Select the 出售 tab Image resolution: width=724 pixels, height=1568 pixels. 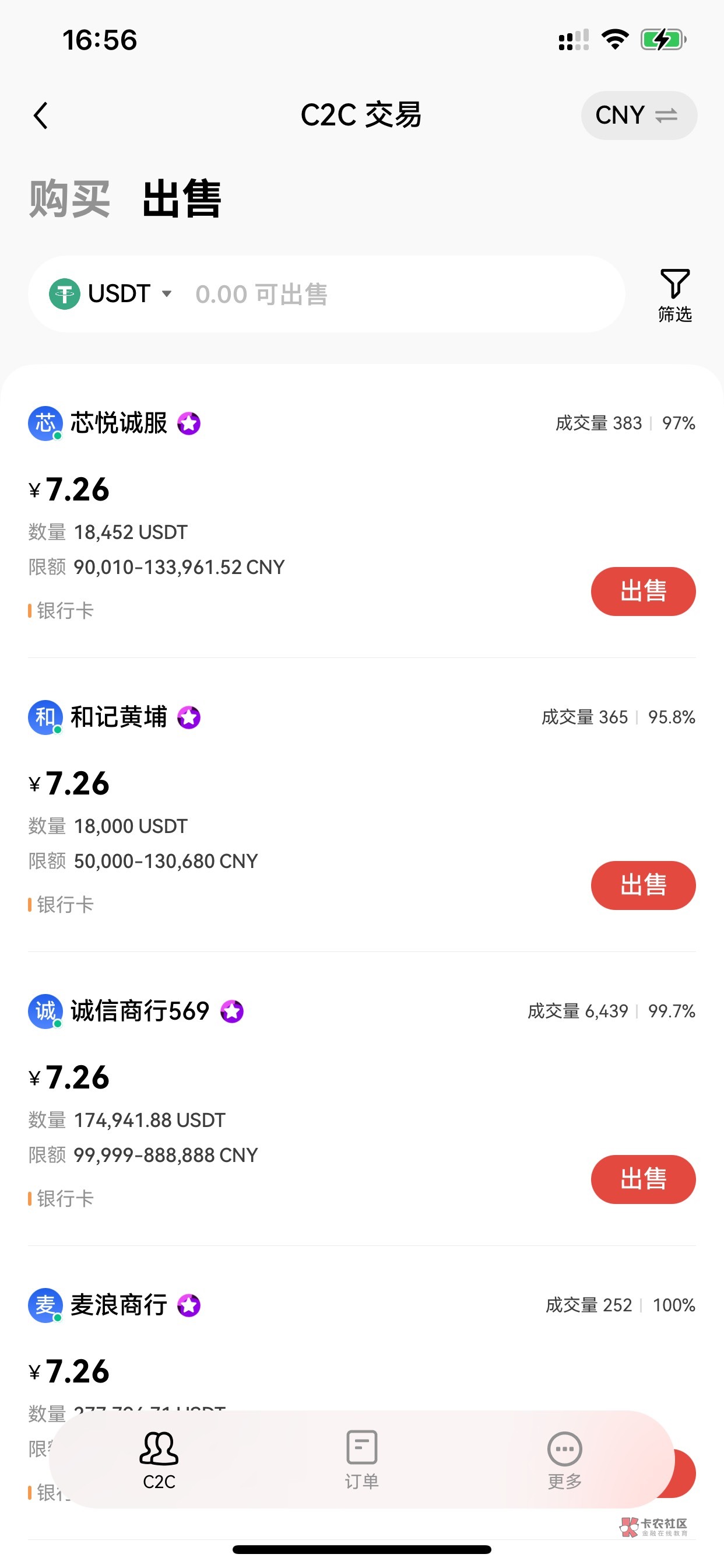pos(181,198)
